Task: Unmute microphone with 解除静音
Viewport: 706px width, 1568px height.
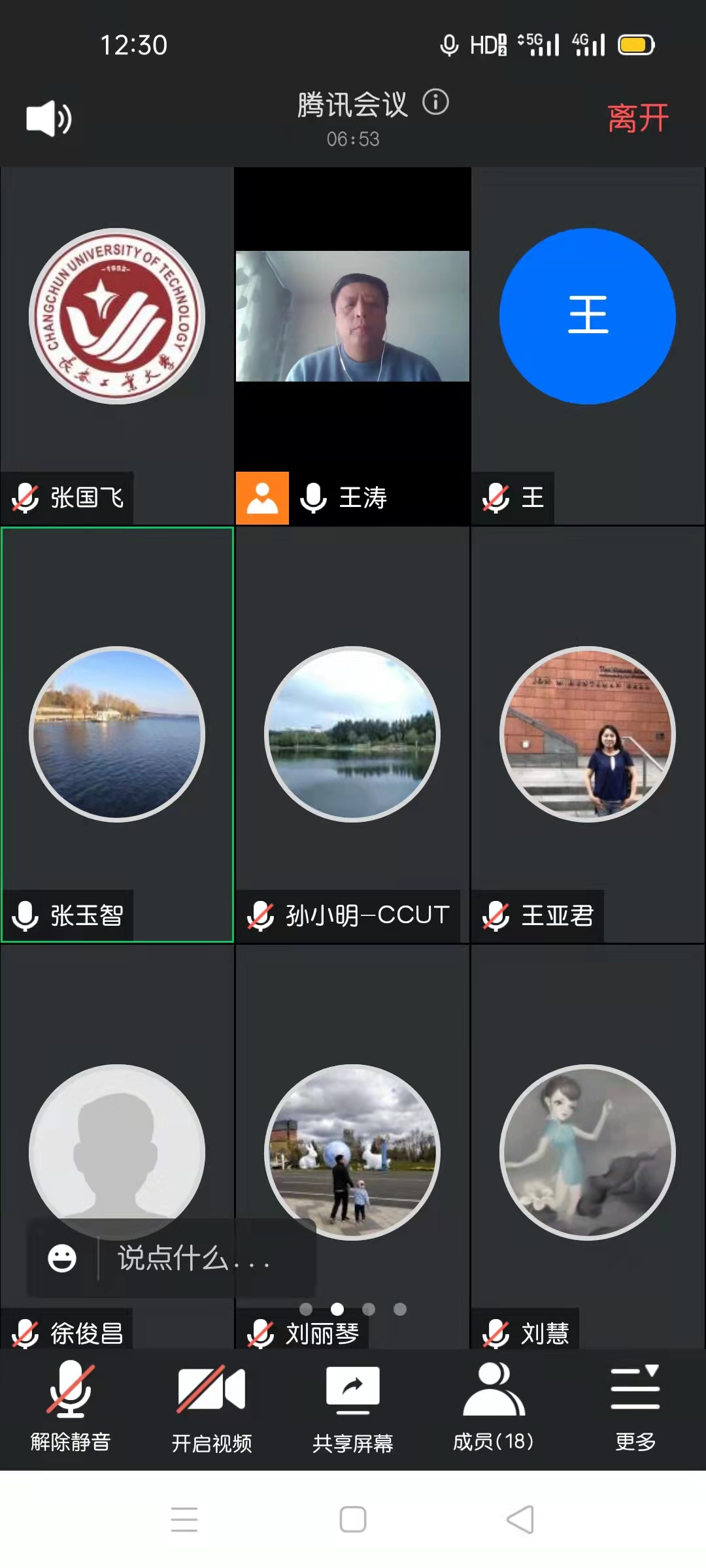Action: (71, 1406)
